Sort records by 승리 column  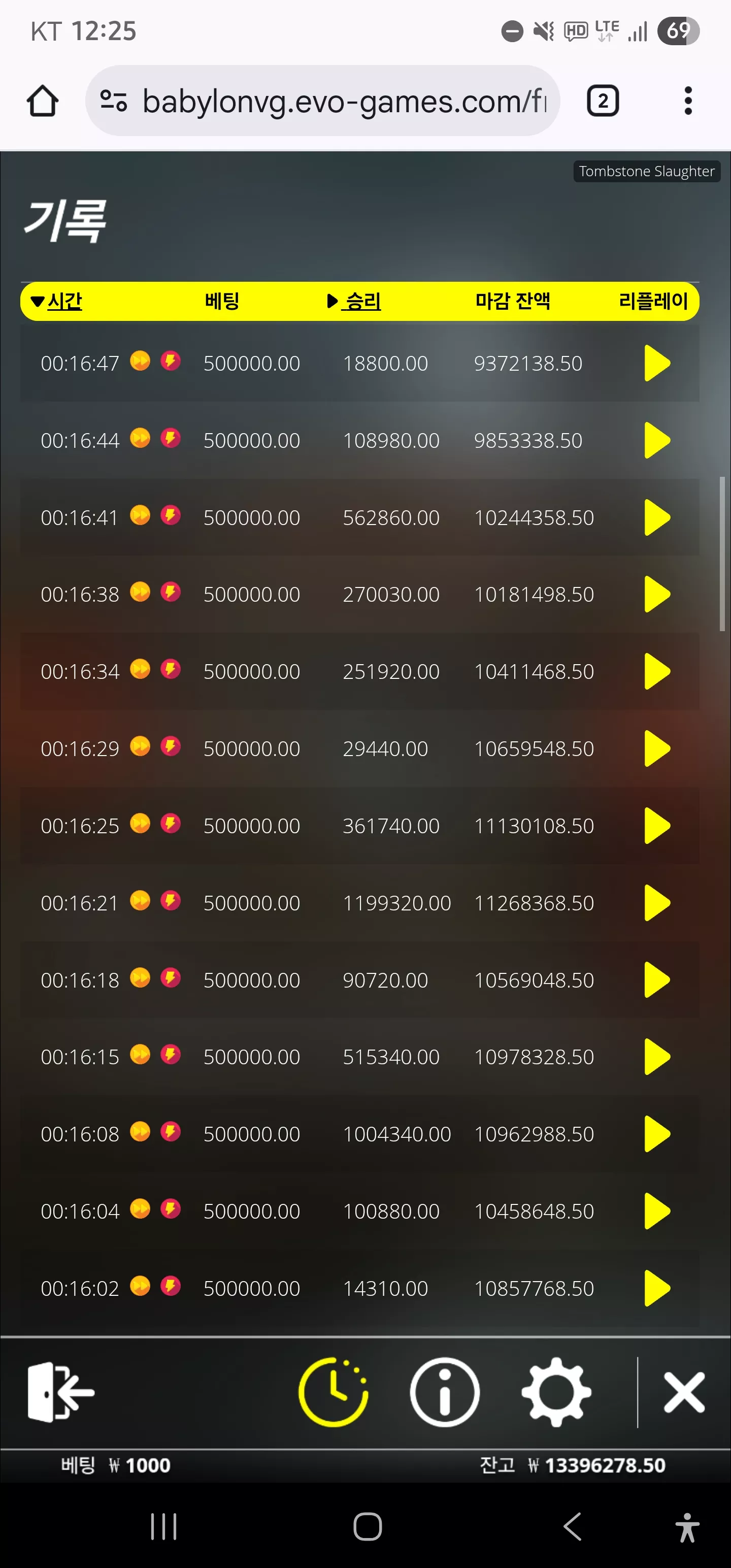[x=354, y=301]
